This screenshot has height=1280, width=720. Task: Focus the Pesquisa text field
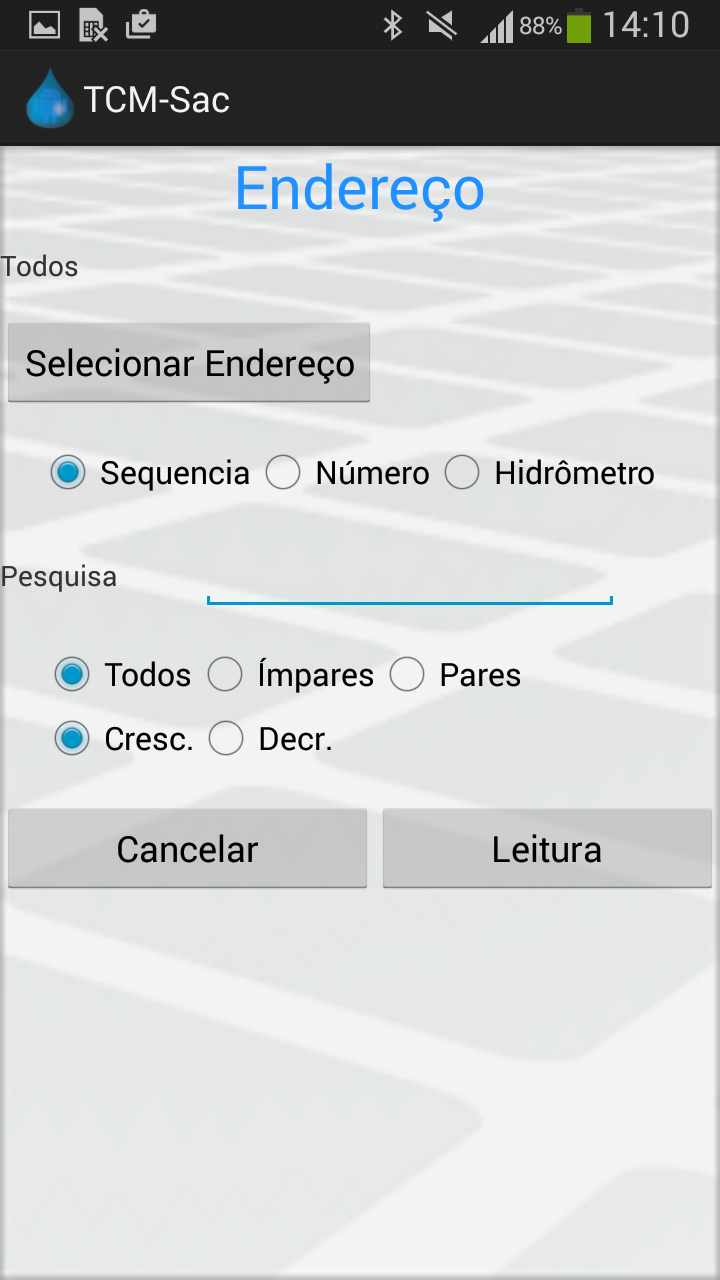tap(410, 578)
